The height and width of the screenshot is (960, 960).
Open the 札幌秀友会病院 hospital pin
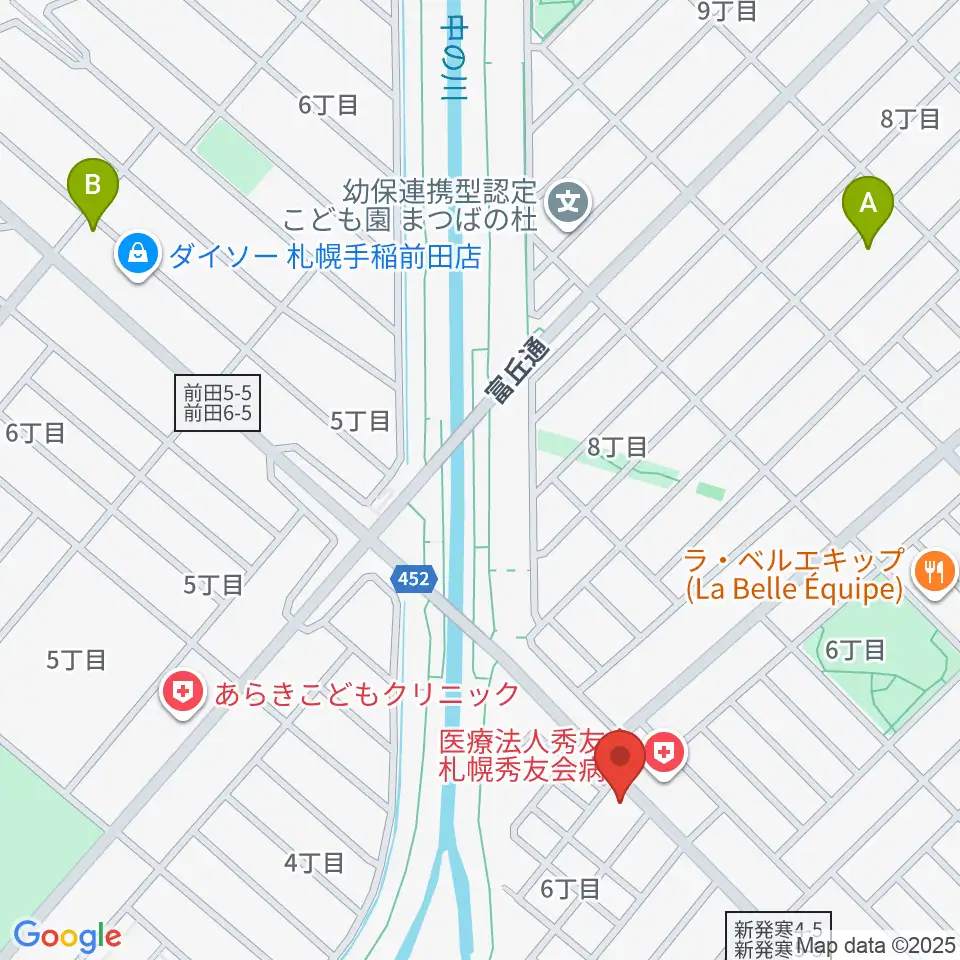664,754
